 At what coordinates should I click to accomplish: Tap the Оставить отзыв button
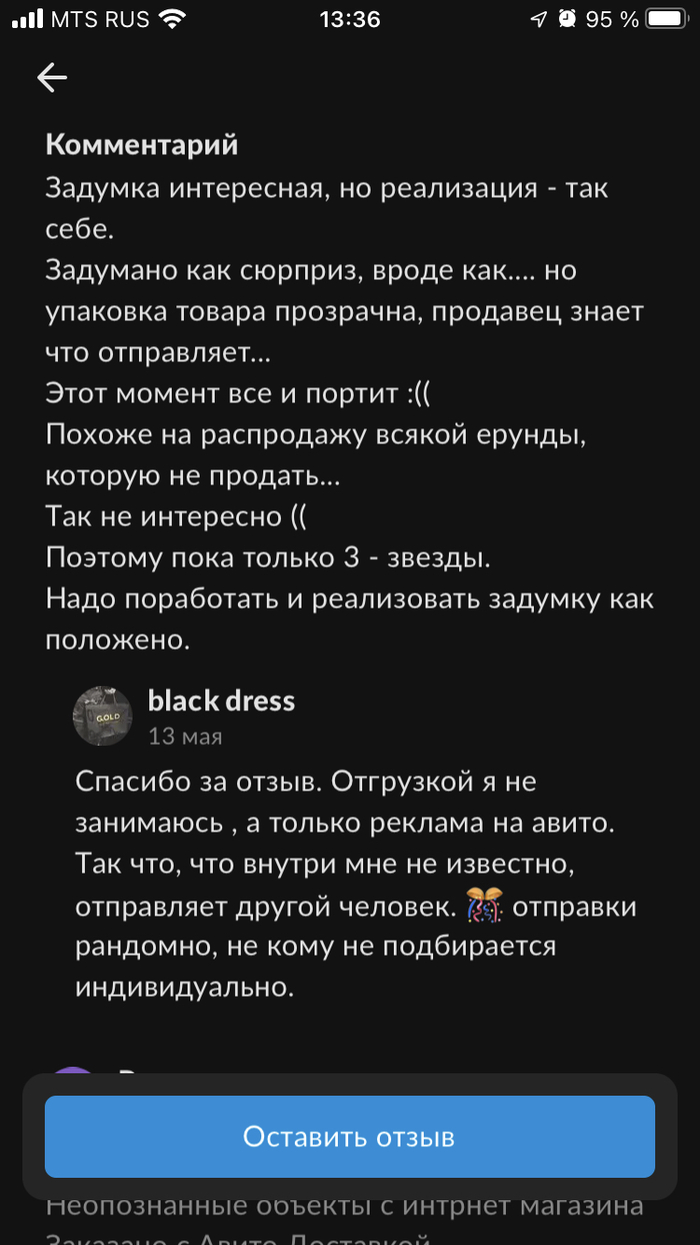point(350,1137)
